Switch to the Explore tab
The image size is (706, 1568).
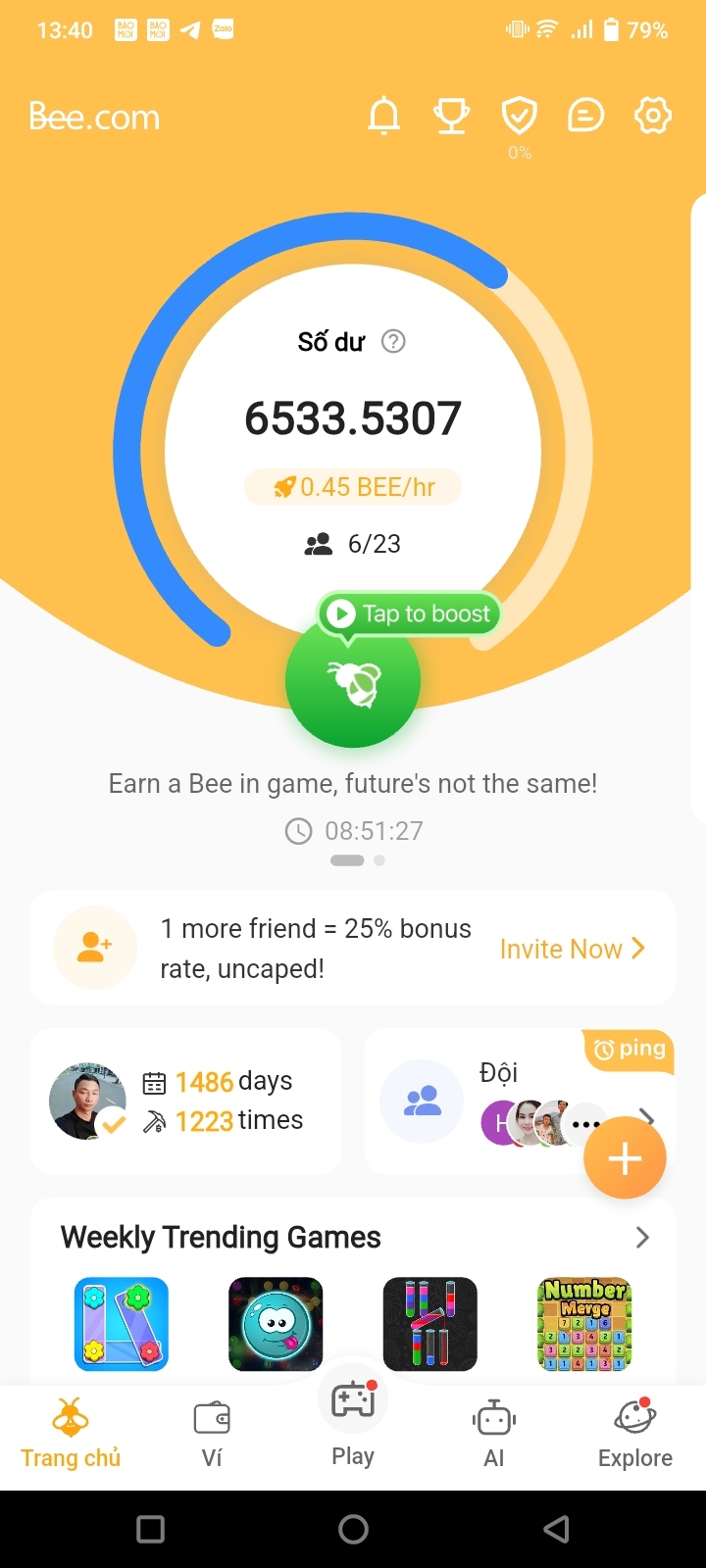(634, 1433)
